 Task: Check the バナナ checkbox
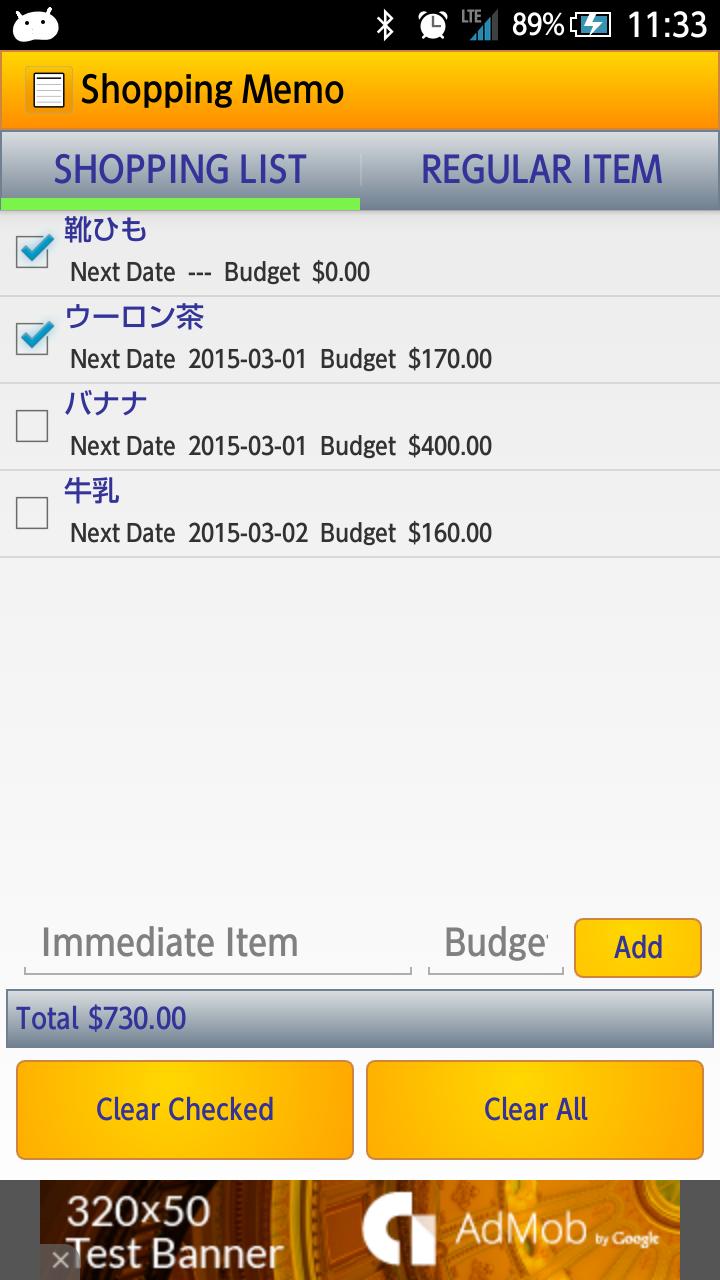tap(32, 426)
